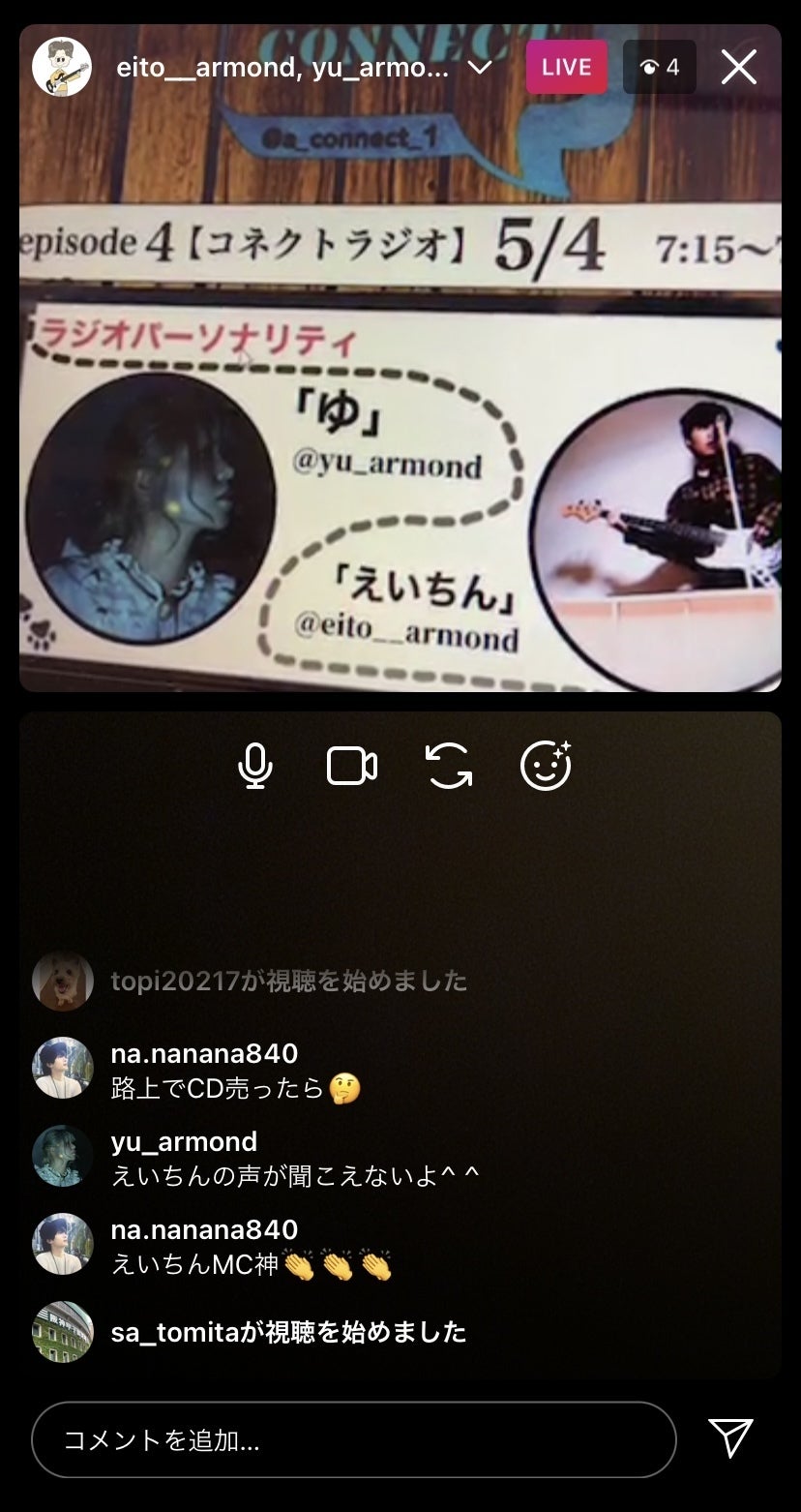
Task: Share the live via paper plane icon
Action: [x=730, y=1438]
